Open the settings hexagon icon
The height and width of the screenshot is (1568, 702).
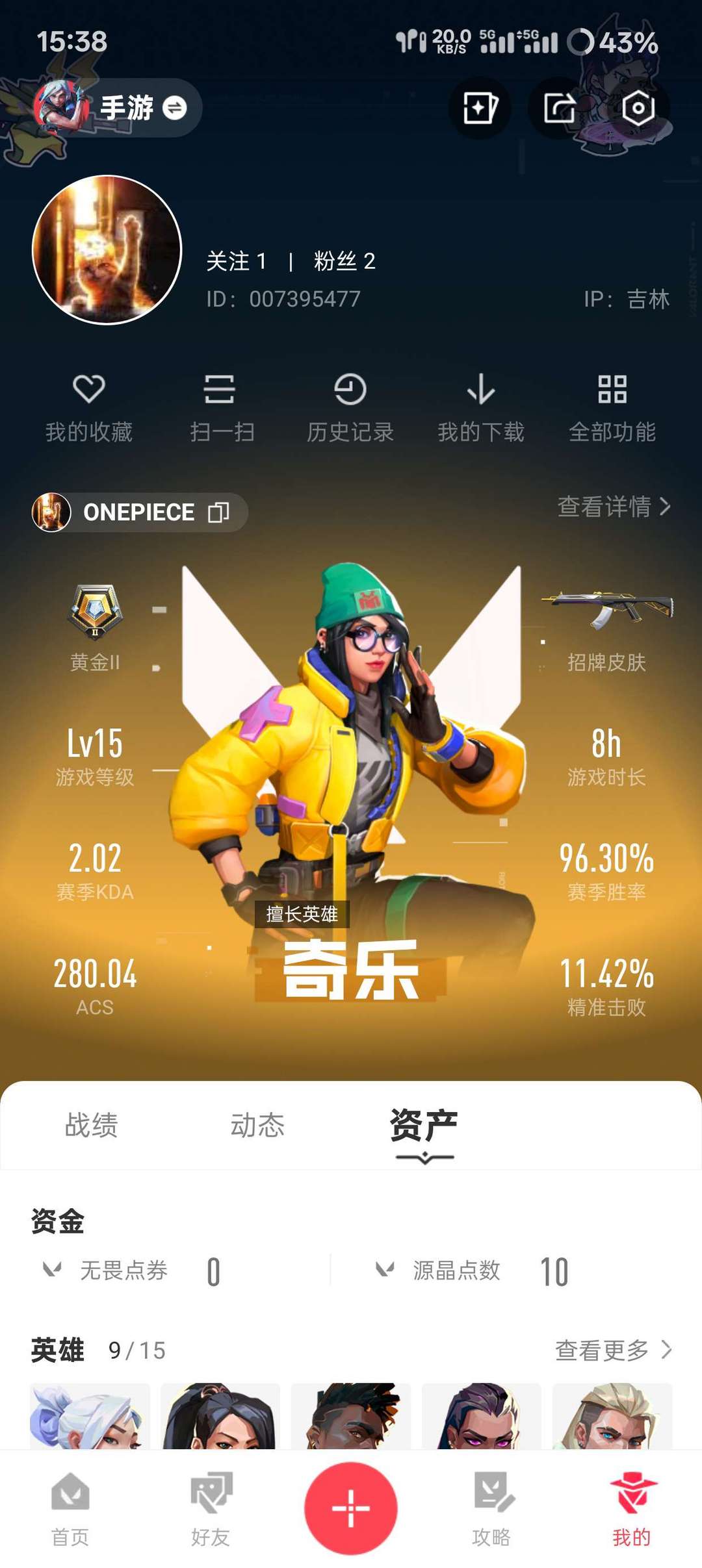coord(638,108)
